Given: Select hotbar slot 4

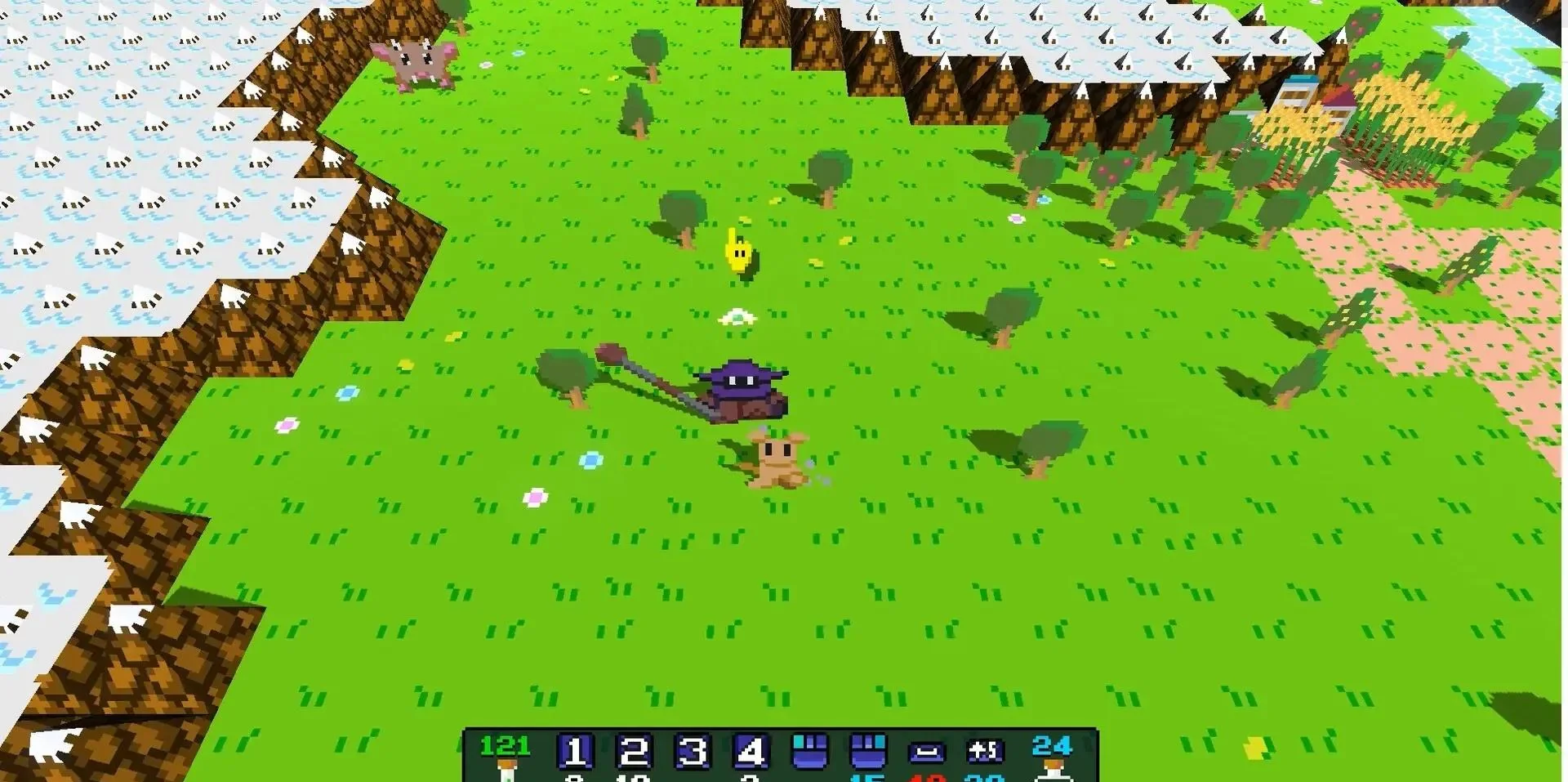Looking at the screenshot, I should pos(751,751).
